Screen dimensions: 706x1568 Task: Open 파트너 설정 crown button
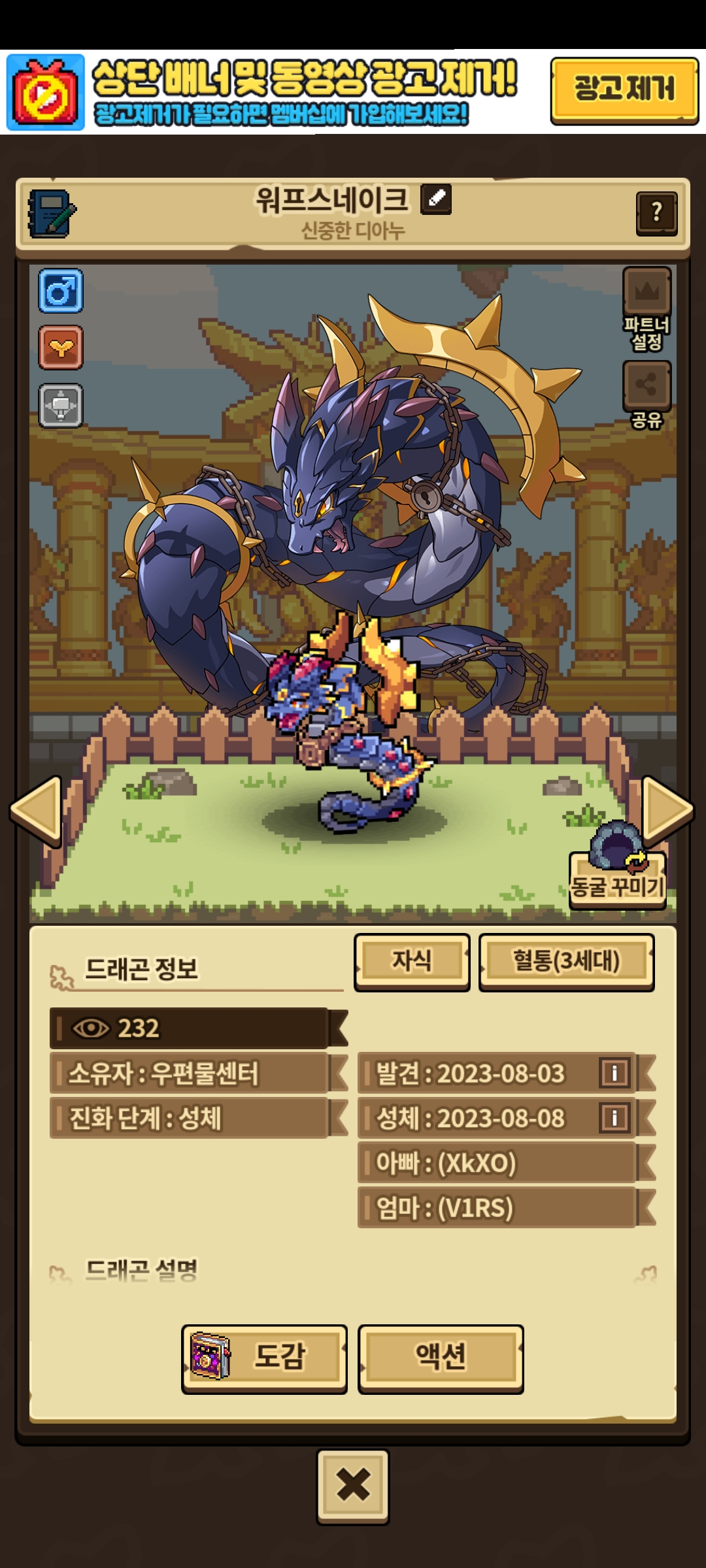coord(647,292)
